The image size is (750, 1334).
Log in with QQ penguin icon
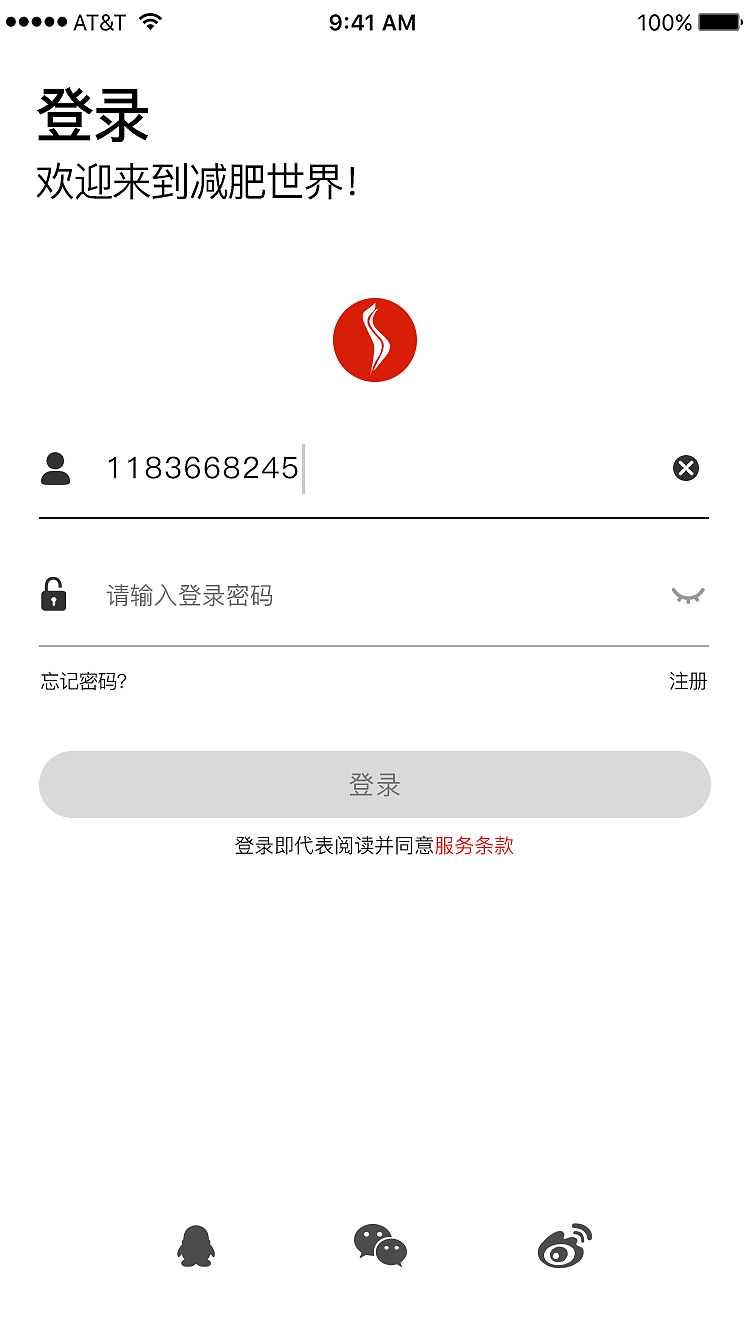197,1245
